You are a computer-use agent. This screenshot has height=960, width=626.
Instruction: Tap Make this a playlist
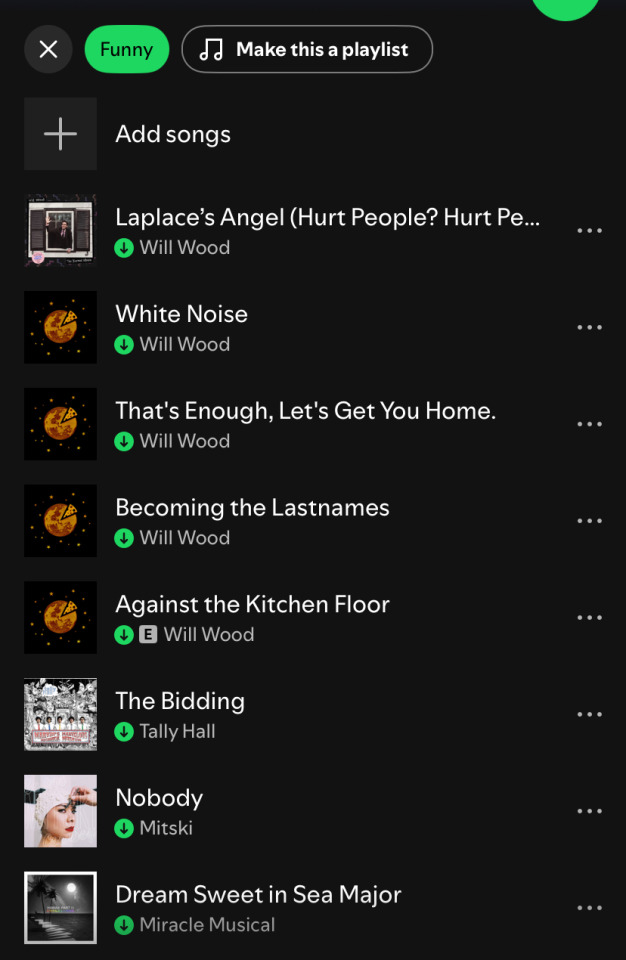click(306, 49)
